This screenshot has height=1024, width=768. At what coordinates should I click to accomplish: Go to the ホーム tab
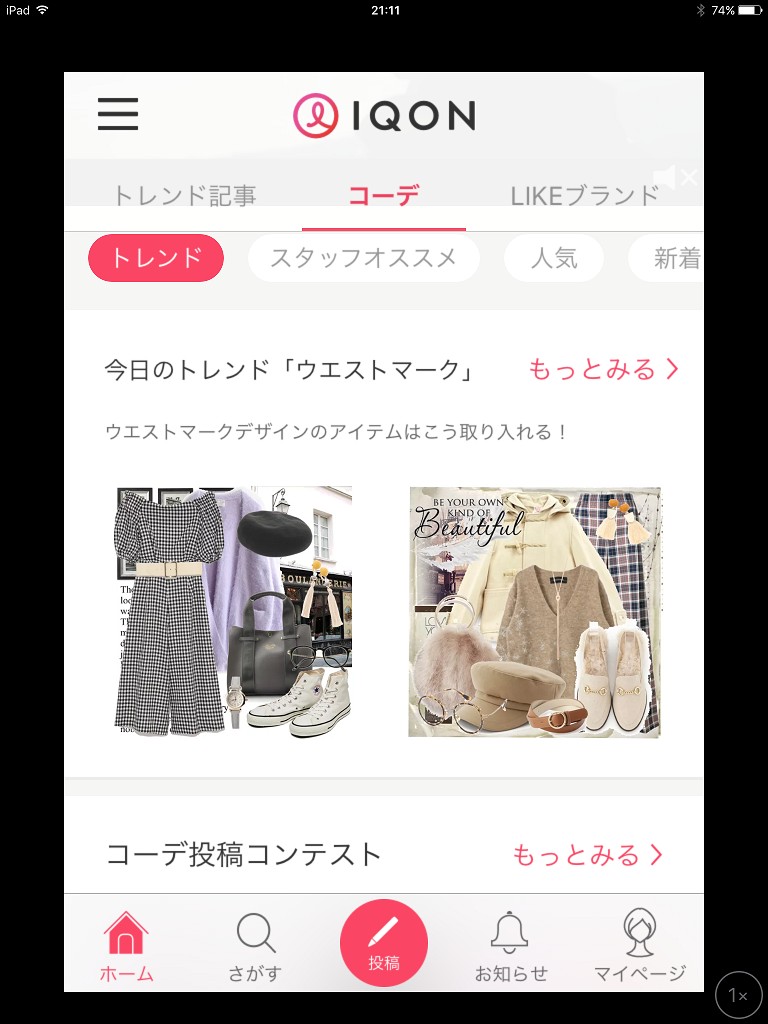click(126, 945)
